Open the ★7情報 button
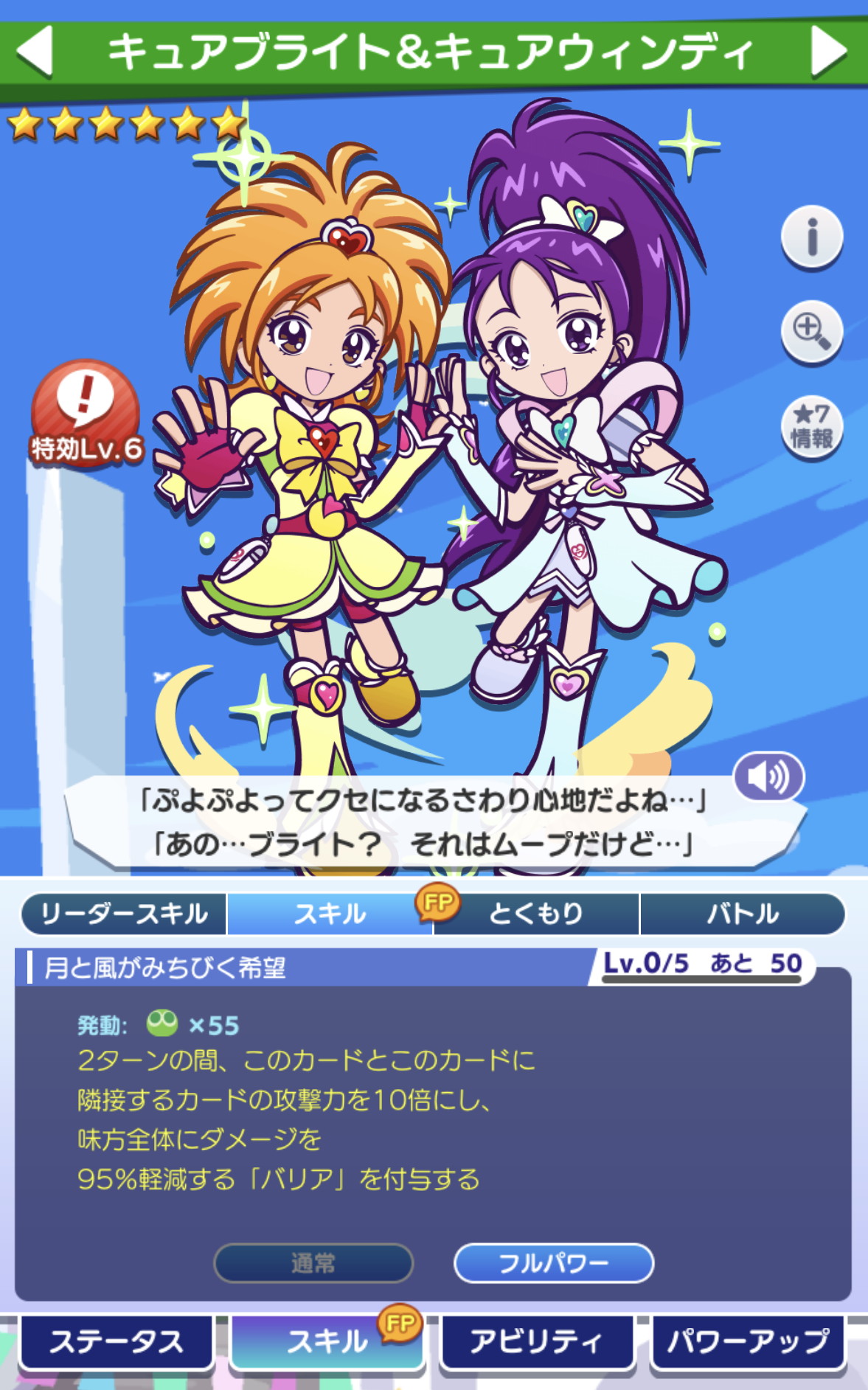Screen dimensions: 868x1390 pos(811,426)
